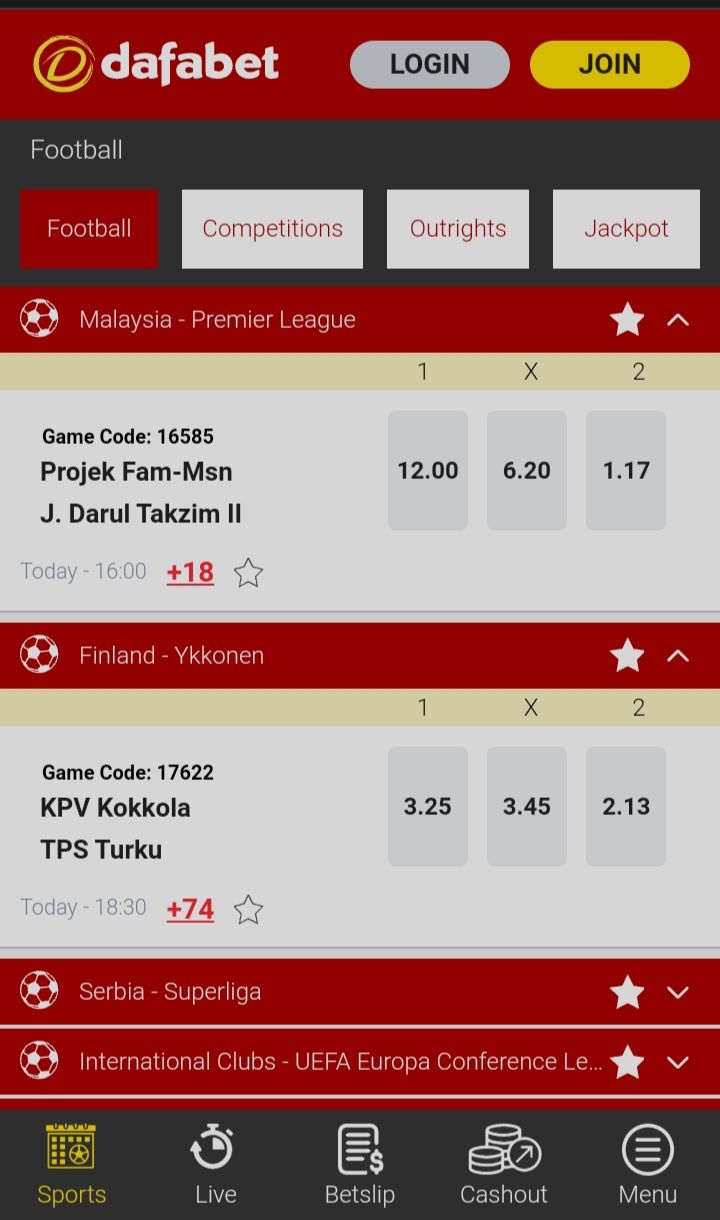Pick odds 12.00 for Projek Fam-Msn win
Screen dimensions: 720x1220
(427, 470)
